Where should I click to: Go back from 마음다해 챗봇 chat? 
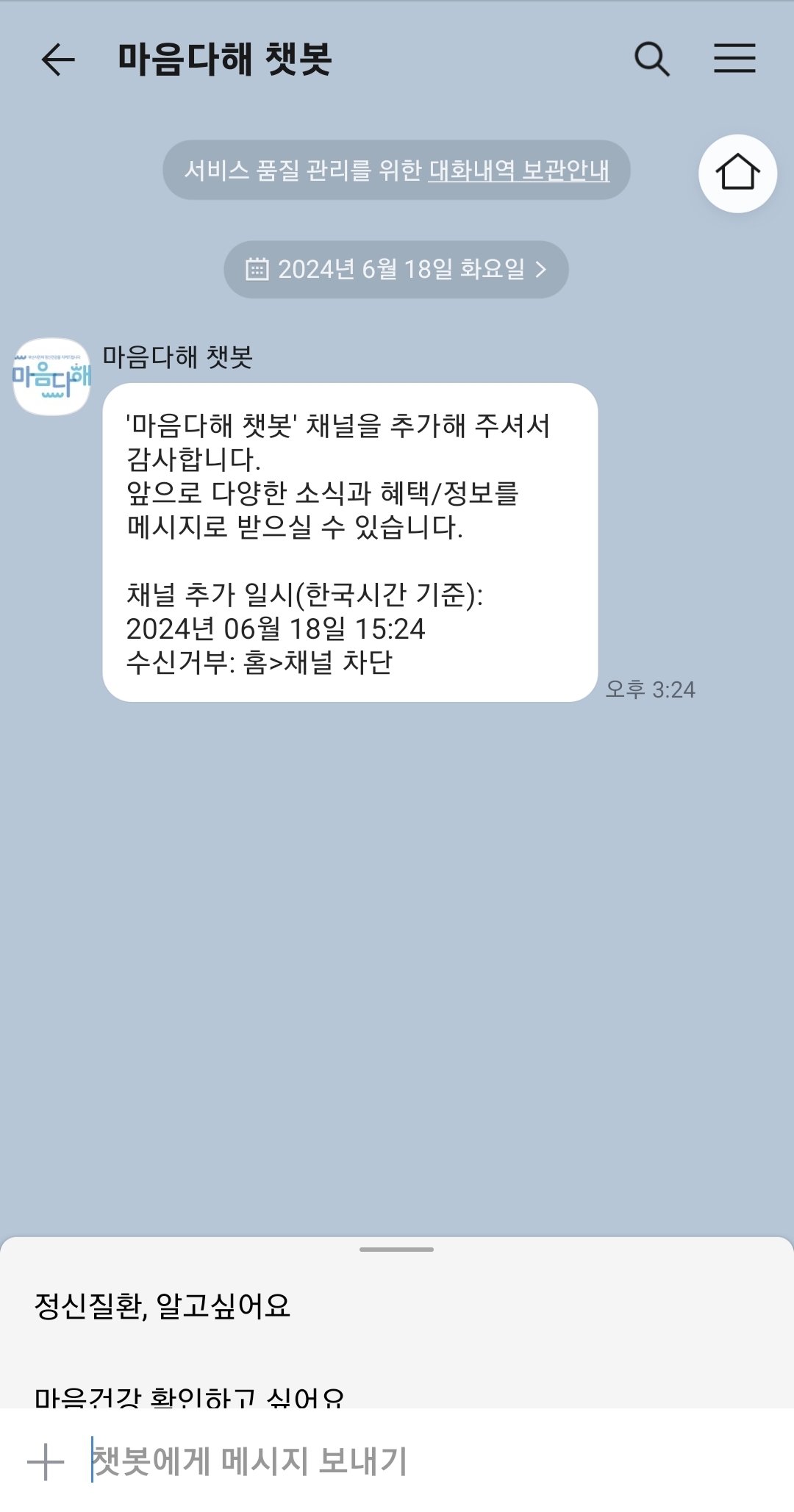pyautogui.click(x=58, y=59)
